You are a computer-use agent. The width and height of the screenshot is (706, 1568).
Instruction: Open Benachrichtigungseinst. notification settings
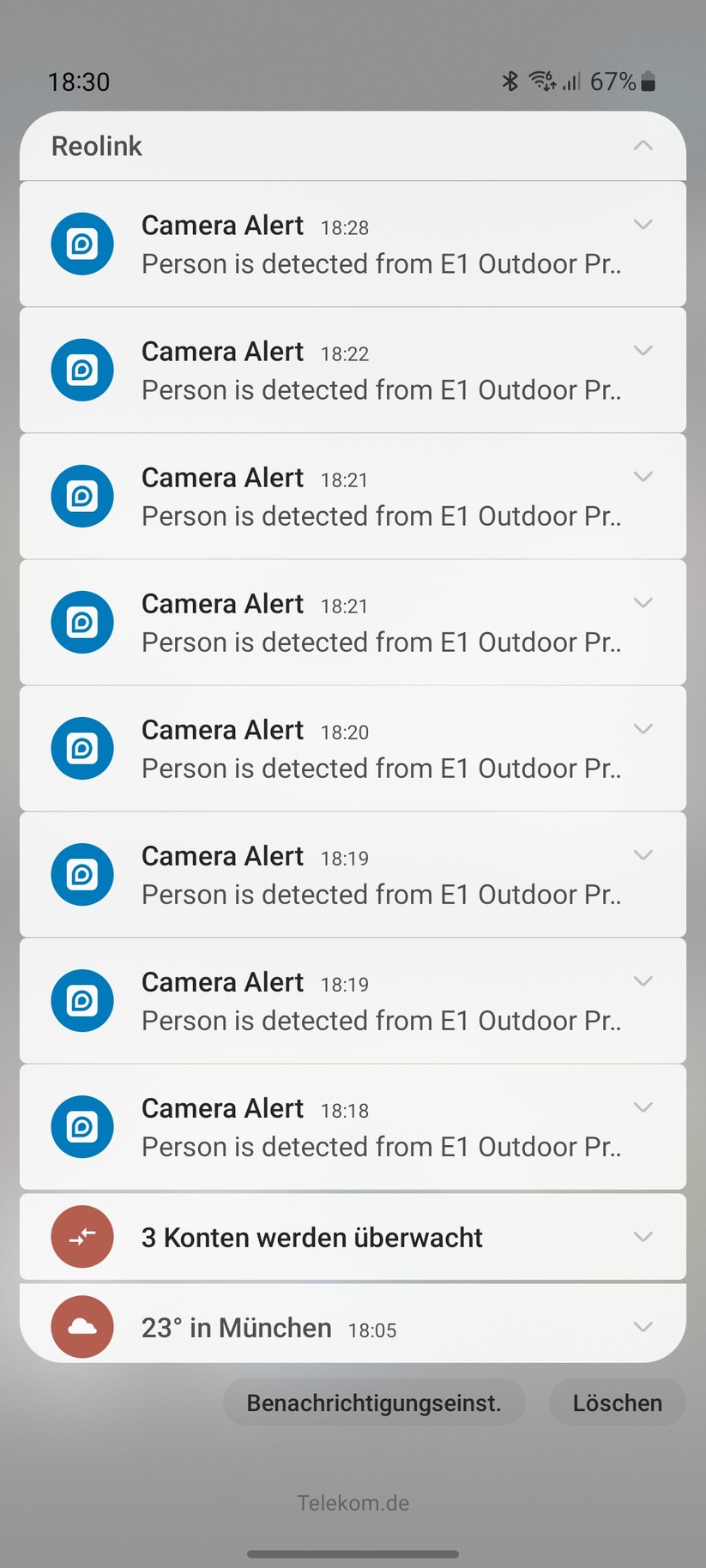pyautogui.click(x=374, y=1402)
